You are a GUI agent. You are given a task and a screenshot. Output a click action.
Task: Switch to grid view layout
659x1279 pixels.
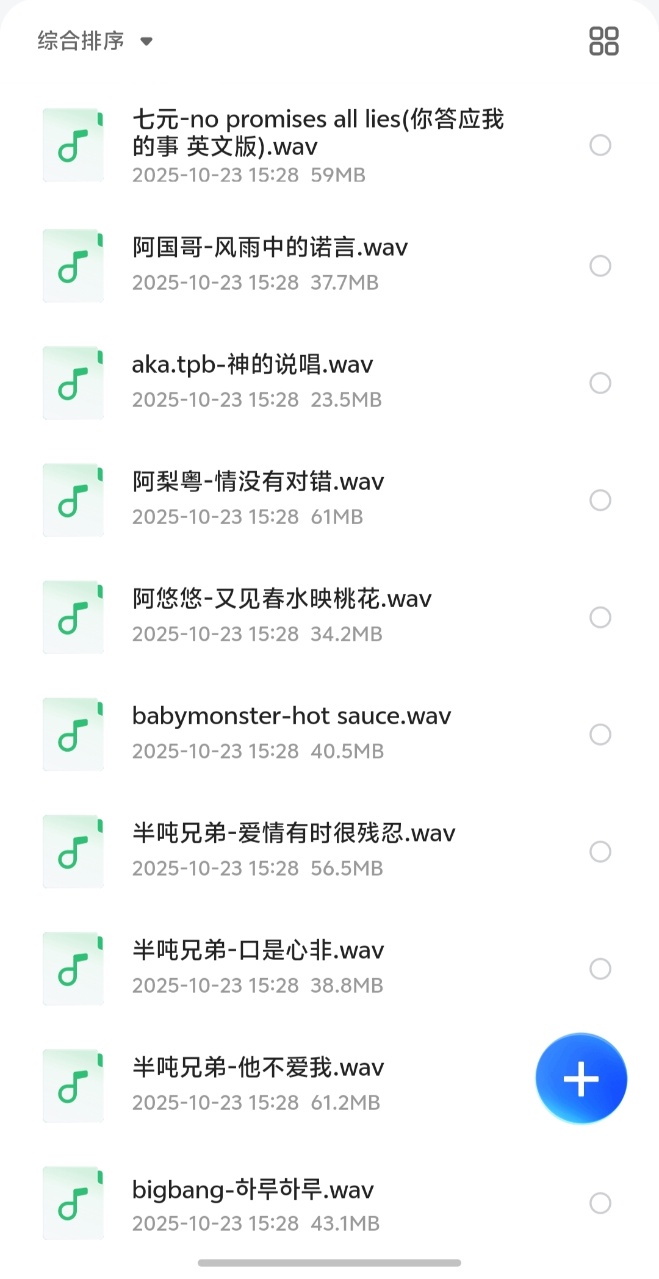tap(604, 41)
